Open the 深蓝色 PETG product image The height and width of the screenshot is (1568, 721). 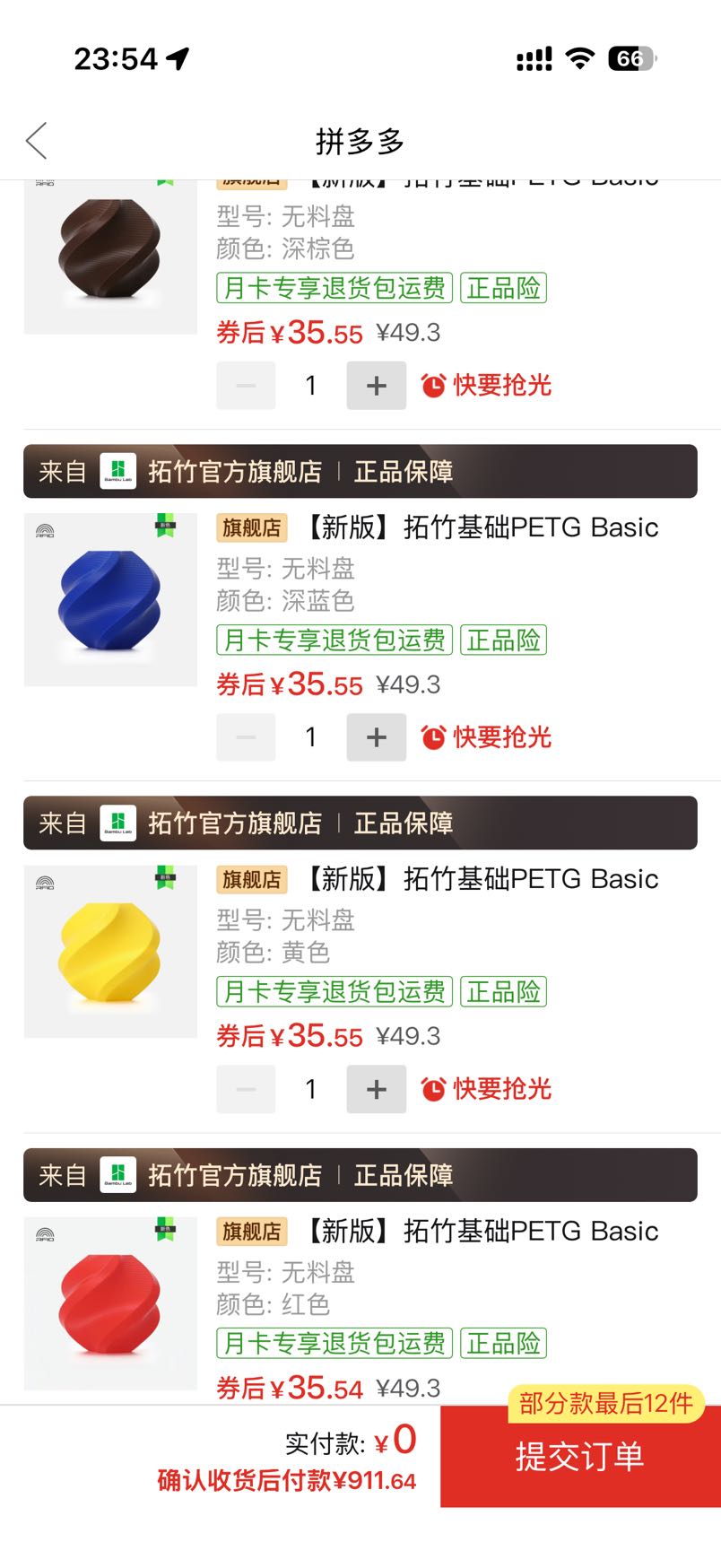(x=110, y=600)
